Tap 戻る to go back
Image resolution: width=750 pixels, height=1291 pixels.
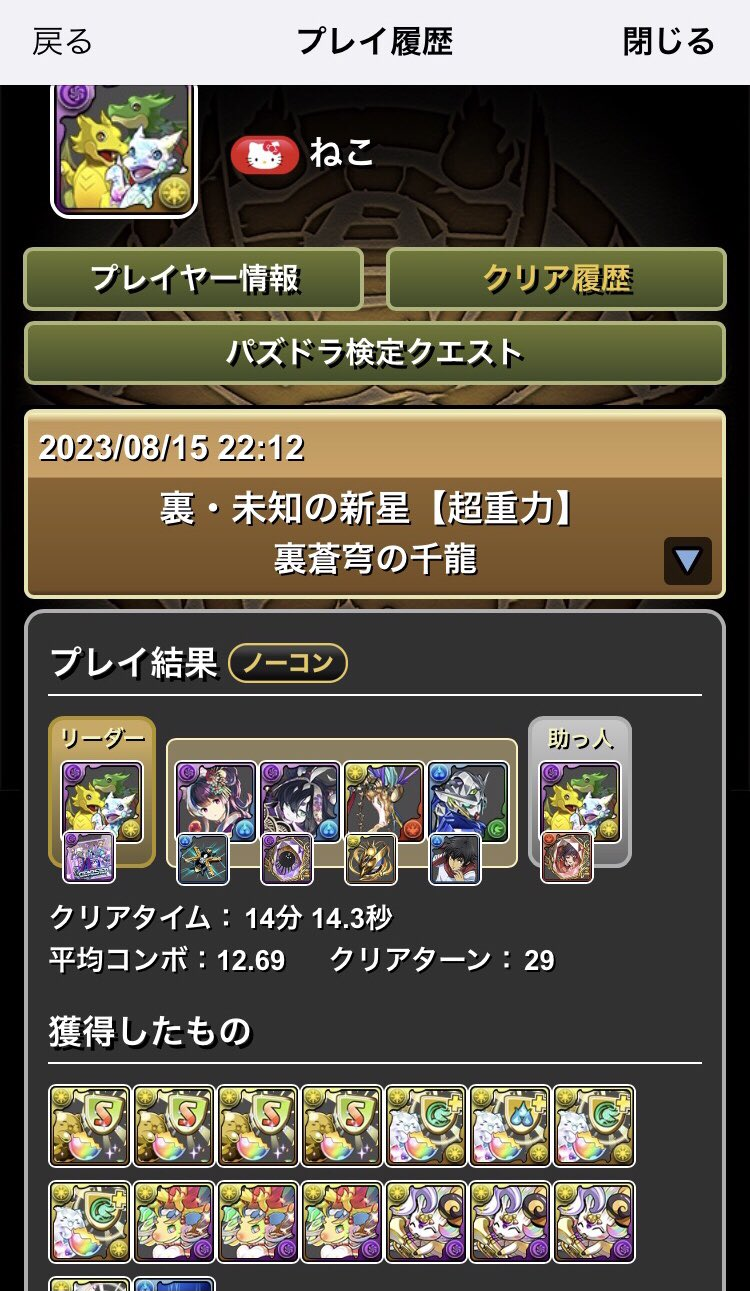[62, 42]
